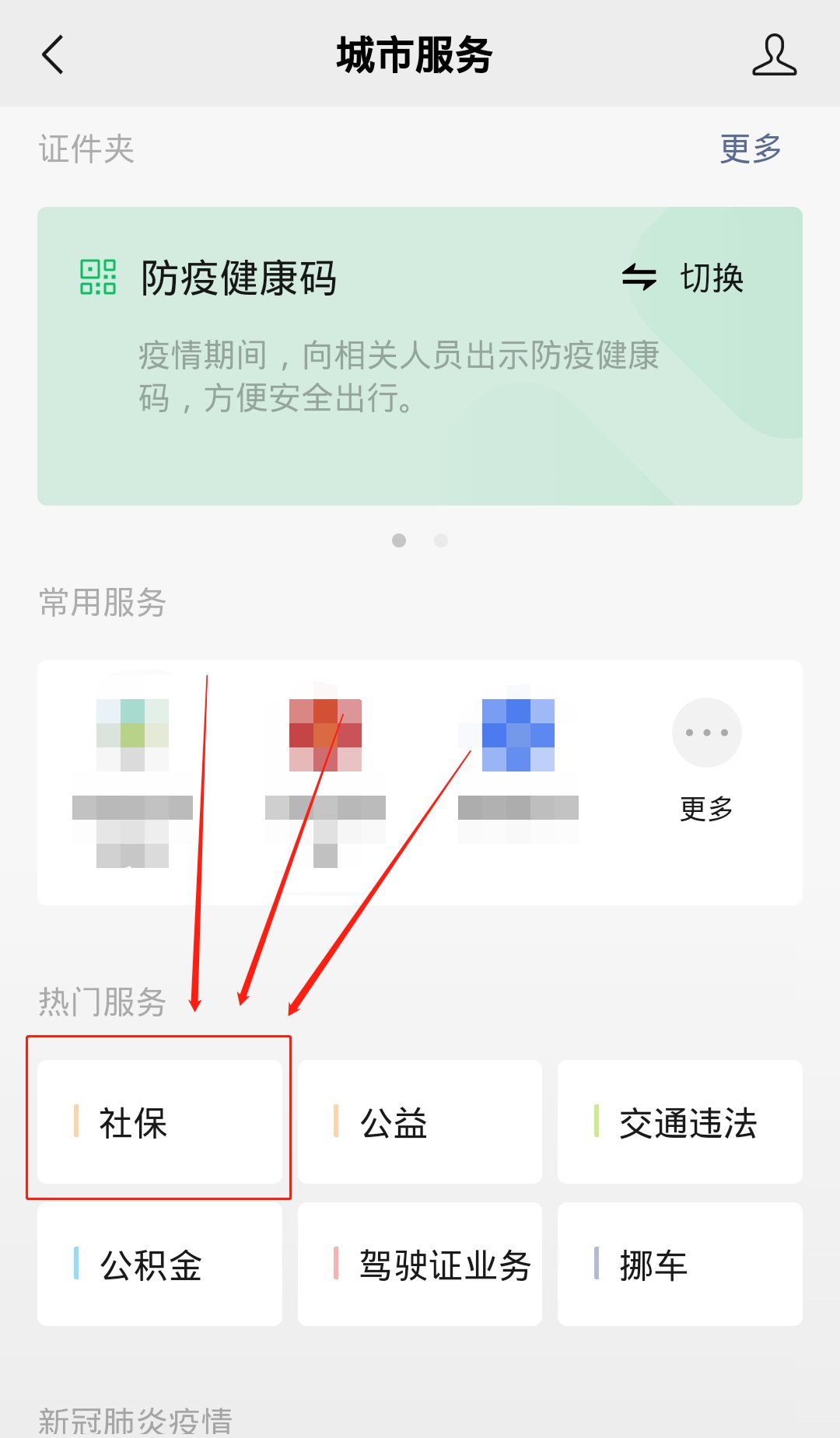Image resolution: width=840 pixels, height=1438 pixels.
Task: Open the 公积金 service
Action: (x=159, y=1264)
